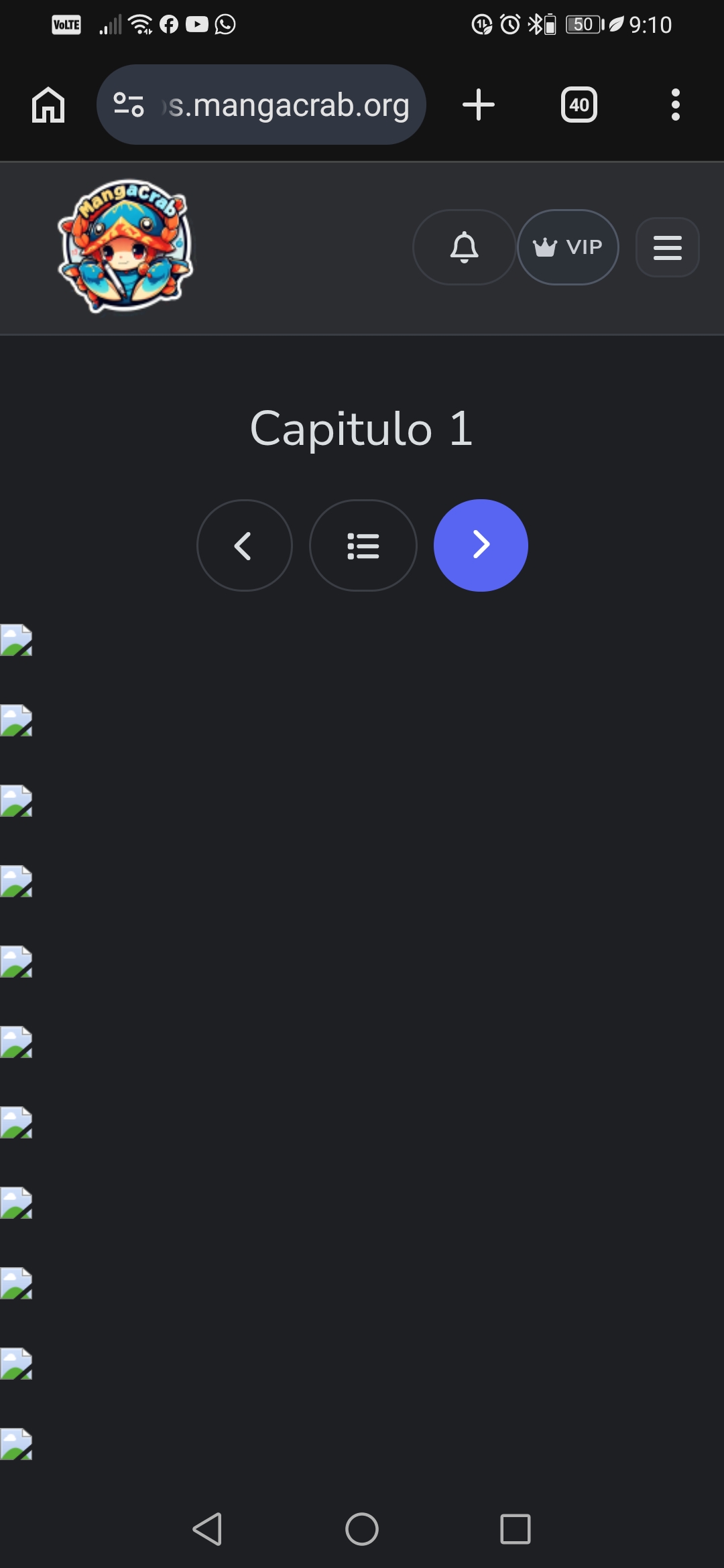Go to the previous chapter

pyautogui.click(x=244, y=545)
